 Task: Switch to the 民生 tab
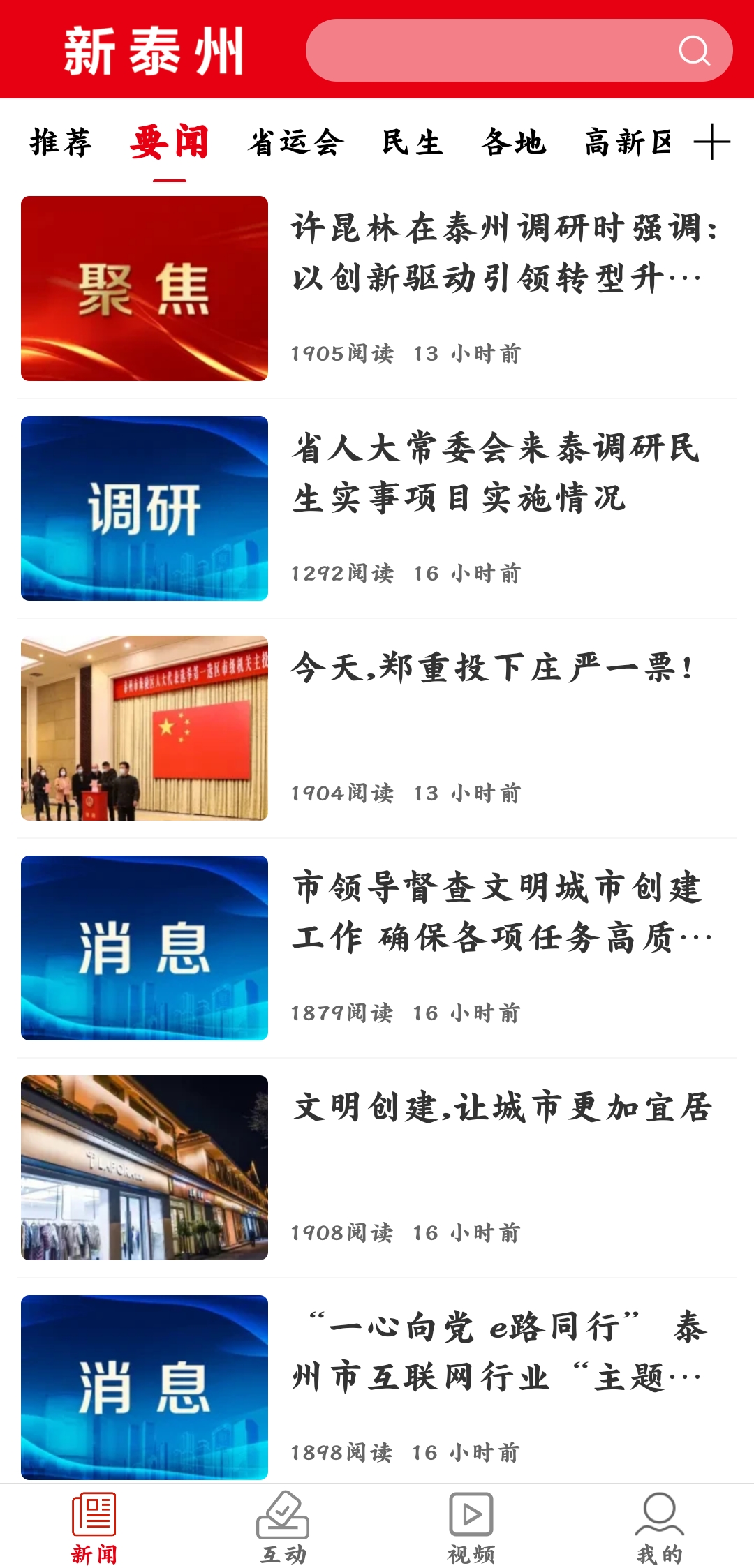click(412, 143)
